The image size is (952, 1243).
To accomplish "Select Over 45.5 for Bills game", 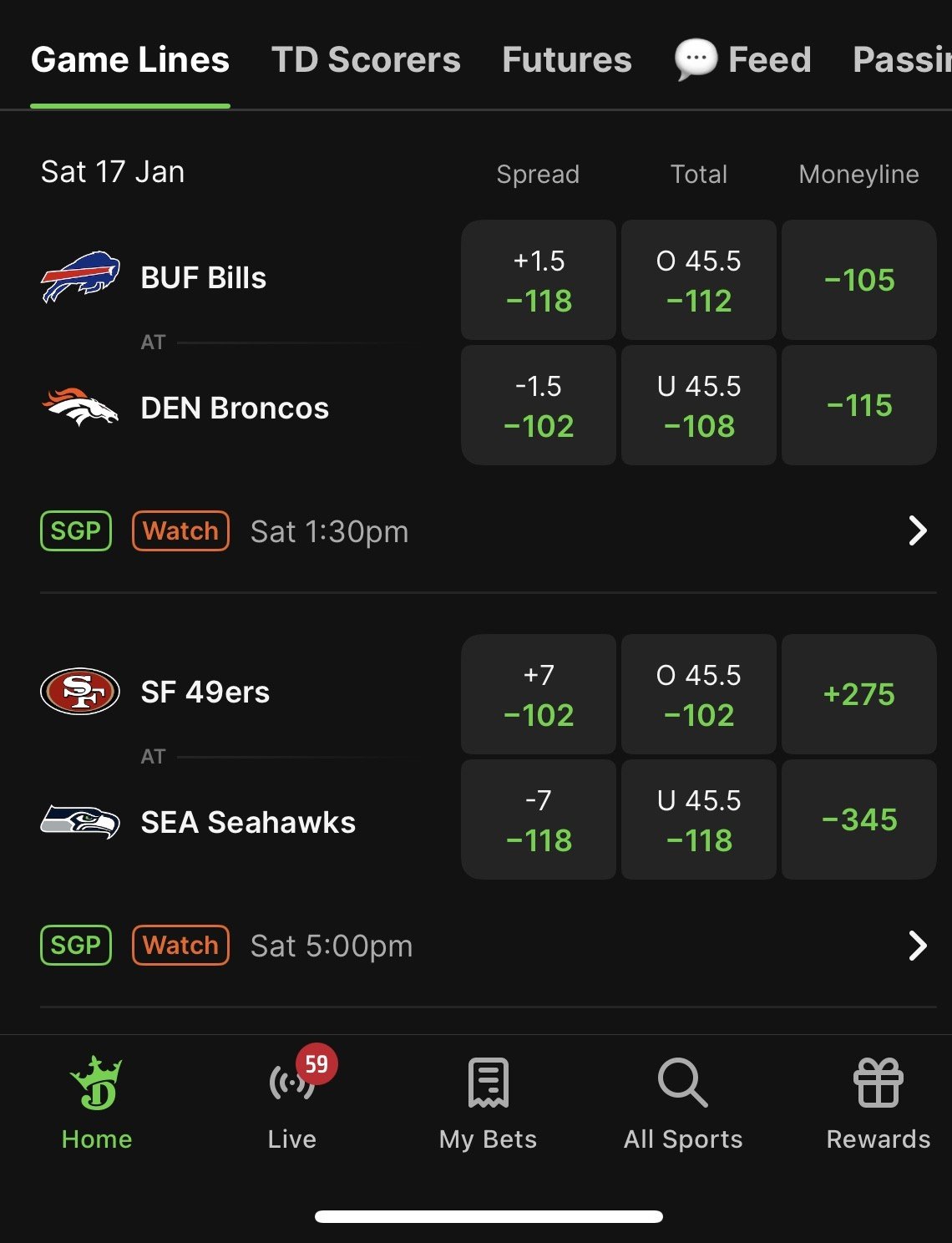I will pyautogui.click(x=697, y=279).
